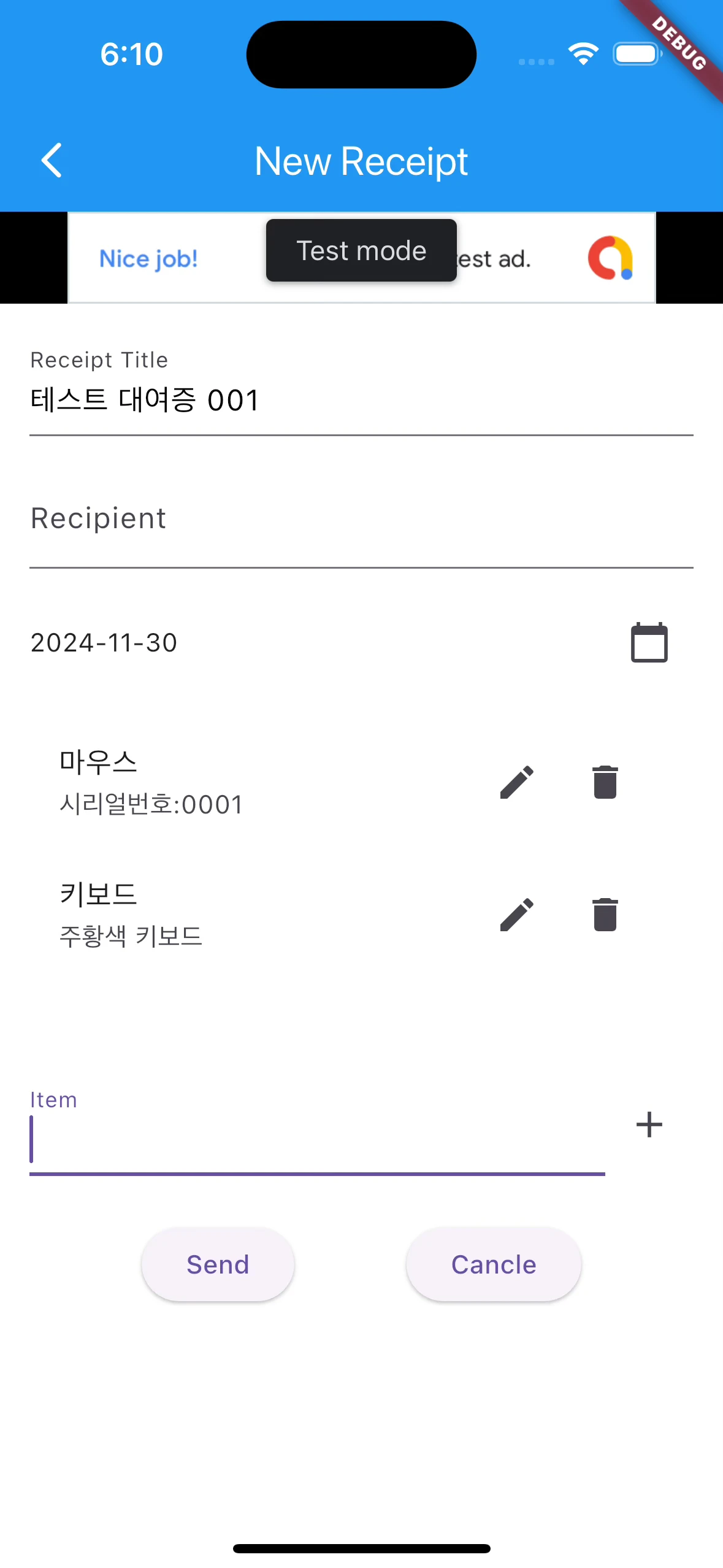Tap the Item input field
The image size is (723, 1568).
point(317,1131)
